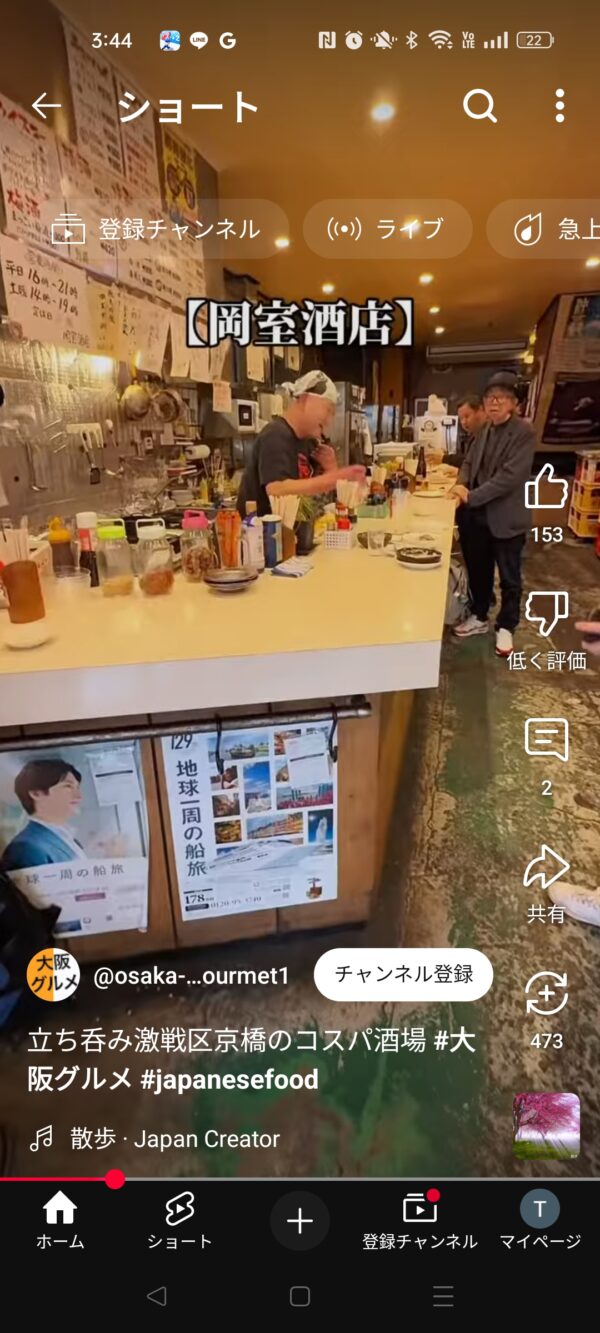Remix this Short
This screenshot has height=1333, width=600.
pyautogui.click(x=546, y=995)
